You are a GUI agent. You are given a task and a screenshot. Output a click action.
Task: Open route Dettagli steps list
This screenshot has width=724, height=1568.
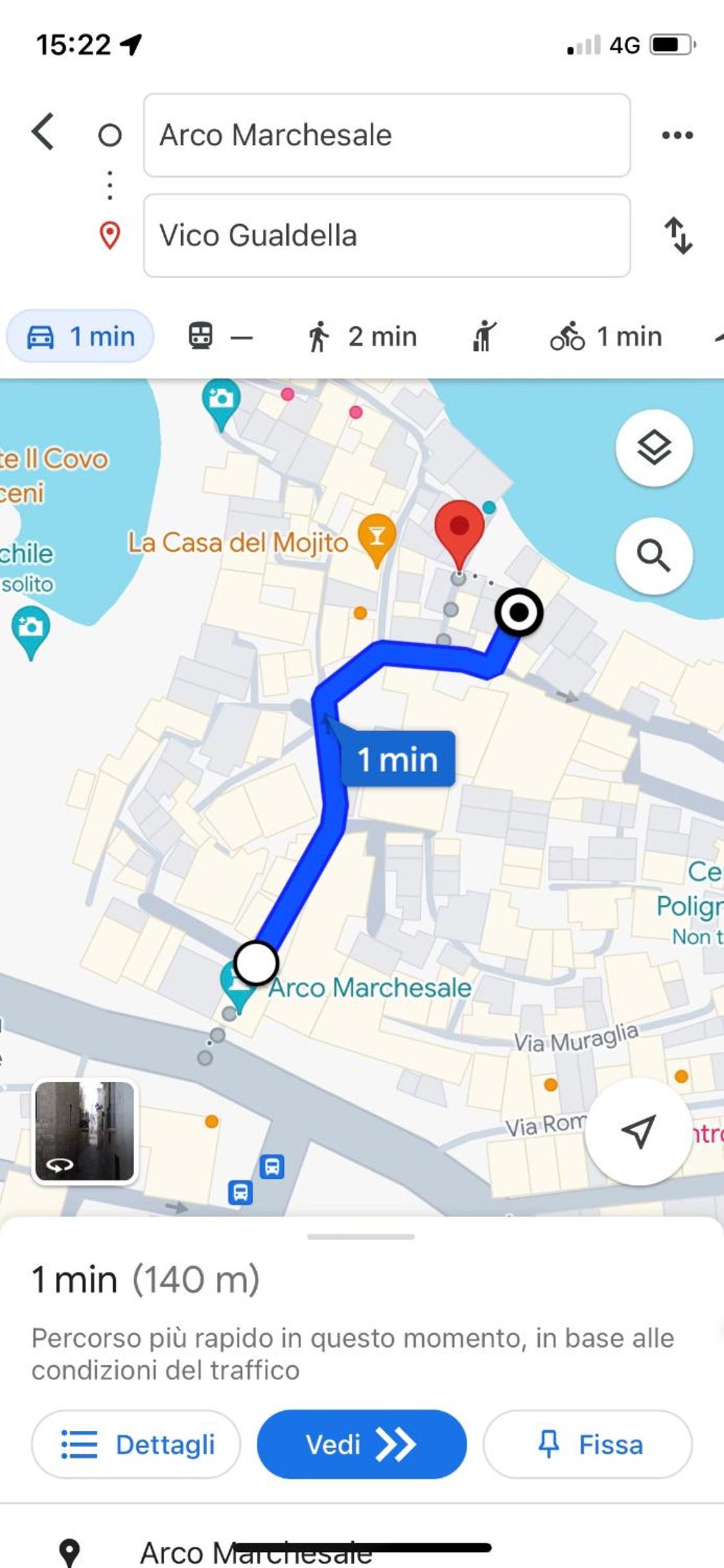point(136,1444)
